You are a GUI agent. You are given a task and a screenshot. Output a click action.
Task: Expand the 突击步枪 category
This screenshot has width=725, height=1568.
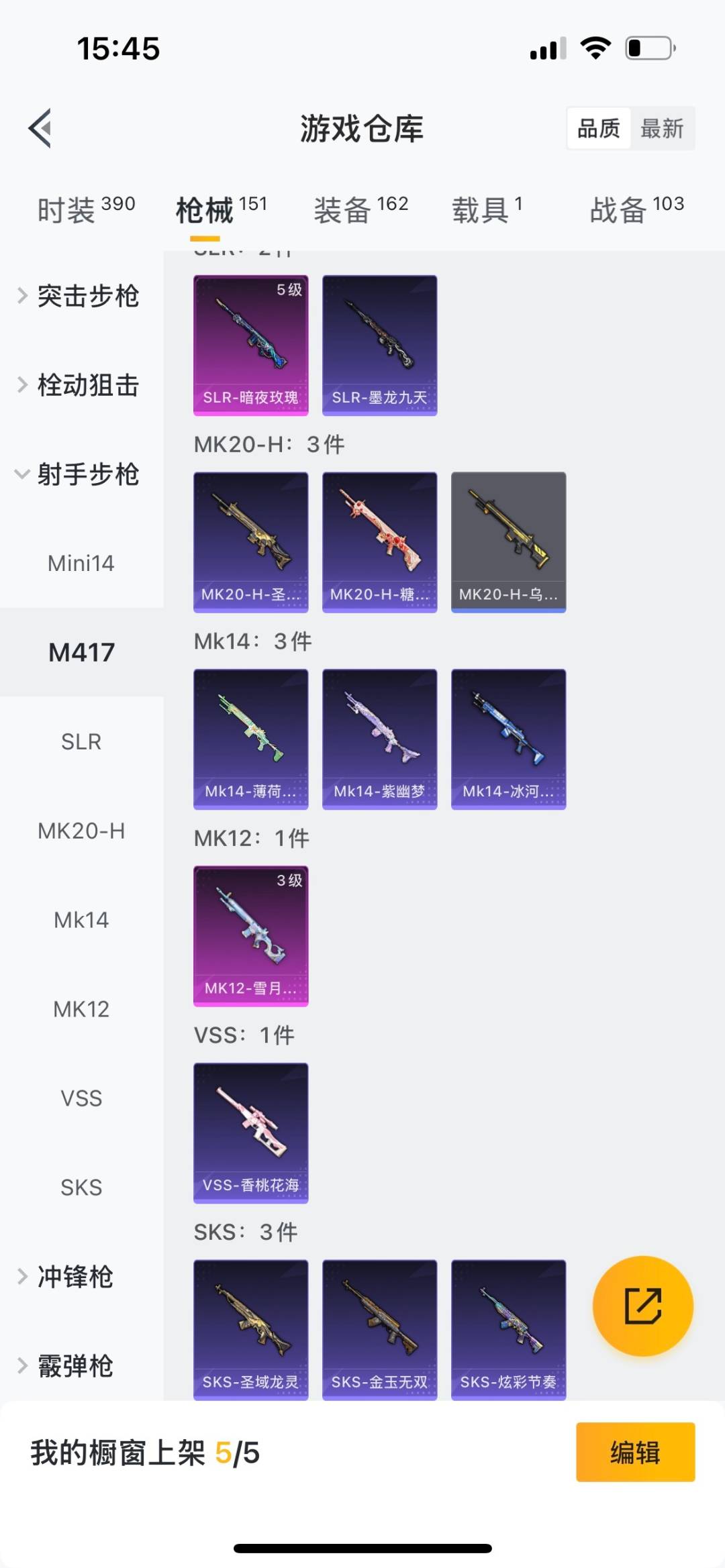tap(81, 296)
